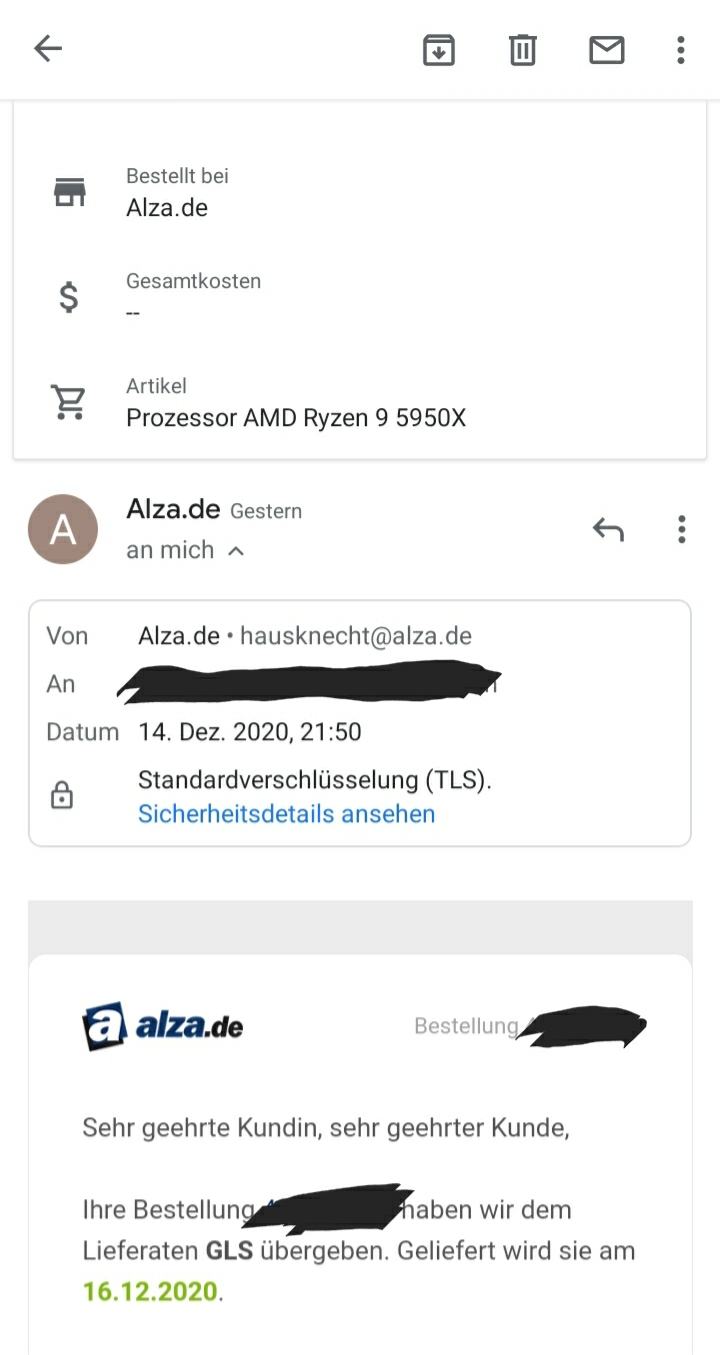Archive this email
The height and width of the screenshot is (1355, 720).
[439, 50]
